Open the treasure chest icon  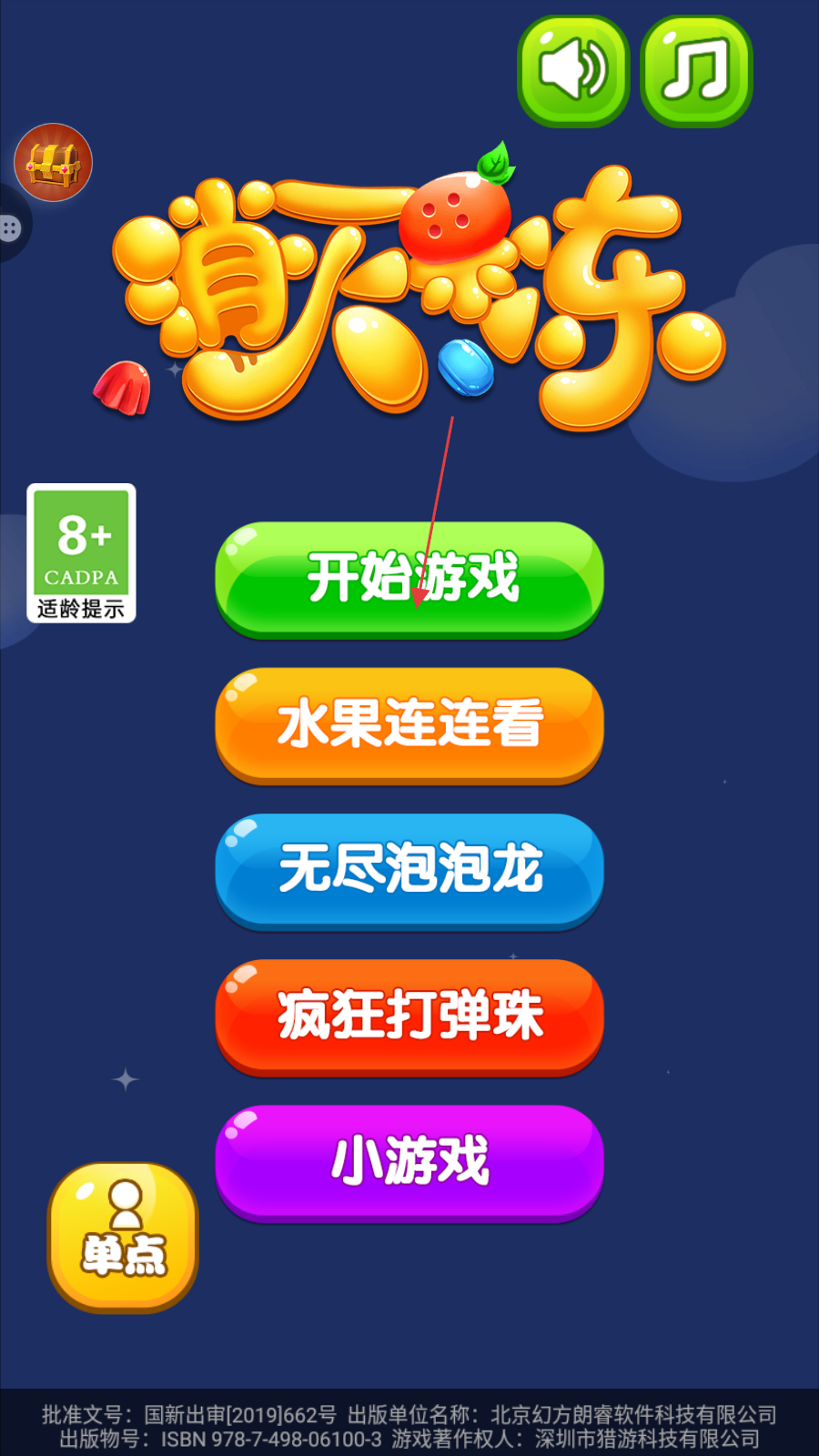click(54, 163)
